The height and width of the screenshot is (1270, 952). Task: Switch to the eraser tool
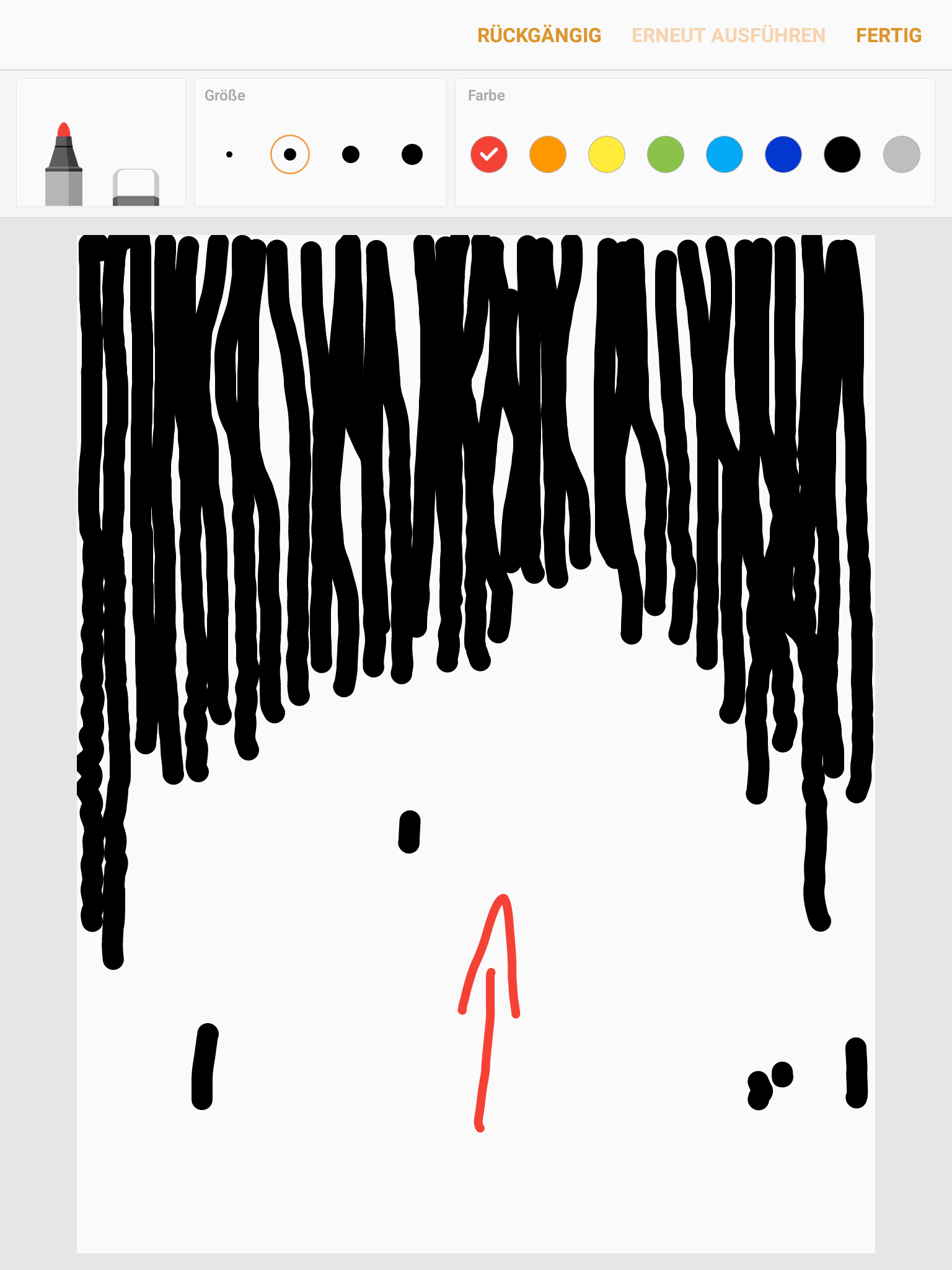[x=136, y=187]
